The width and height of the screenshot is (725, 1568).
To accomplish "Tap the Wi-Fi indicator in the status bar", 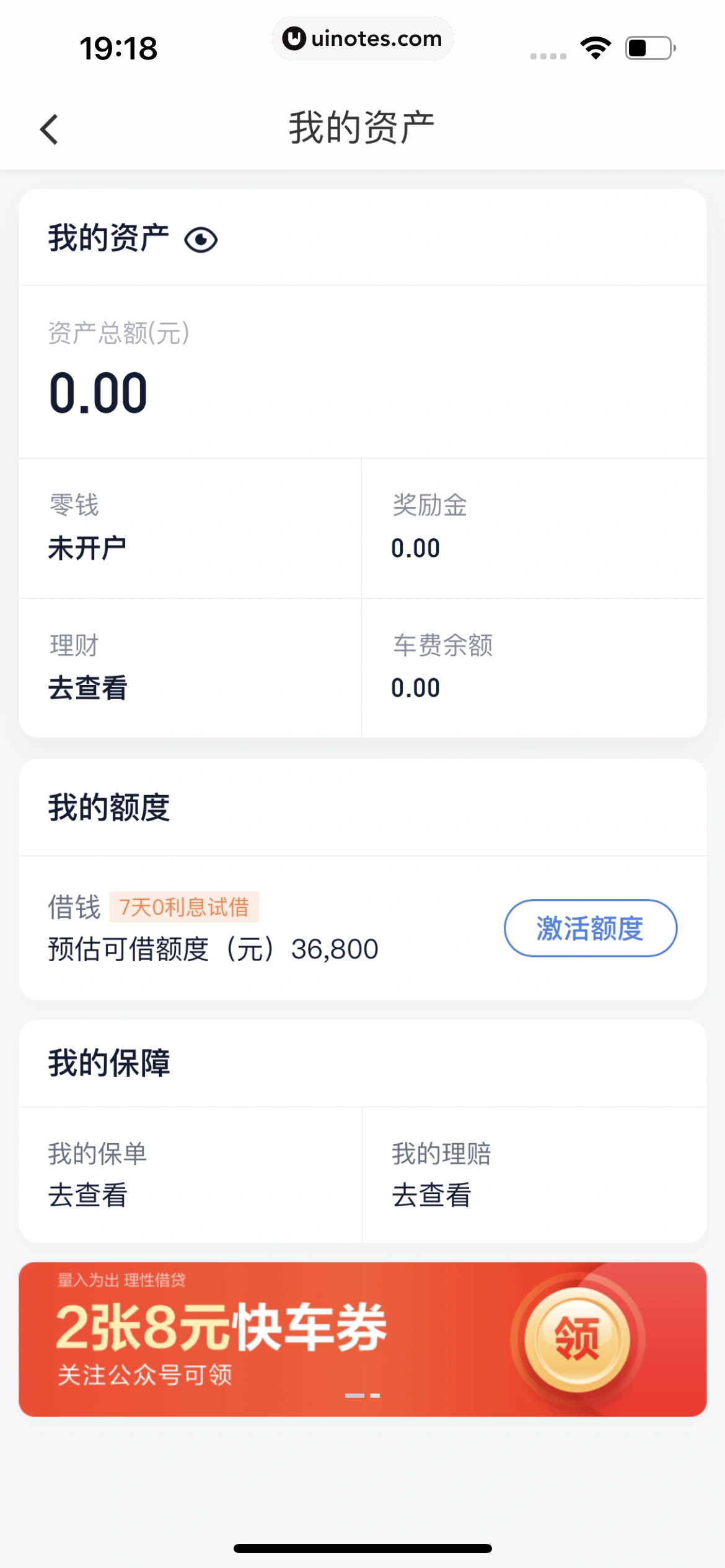I will (x=596, y=46).
